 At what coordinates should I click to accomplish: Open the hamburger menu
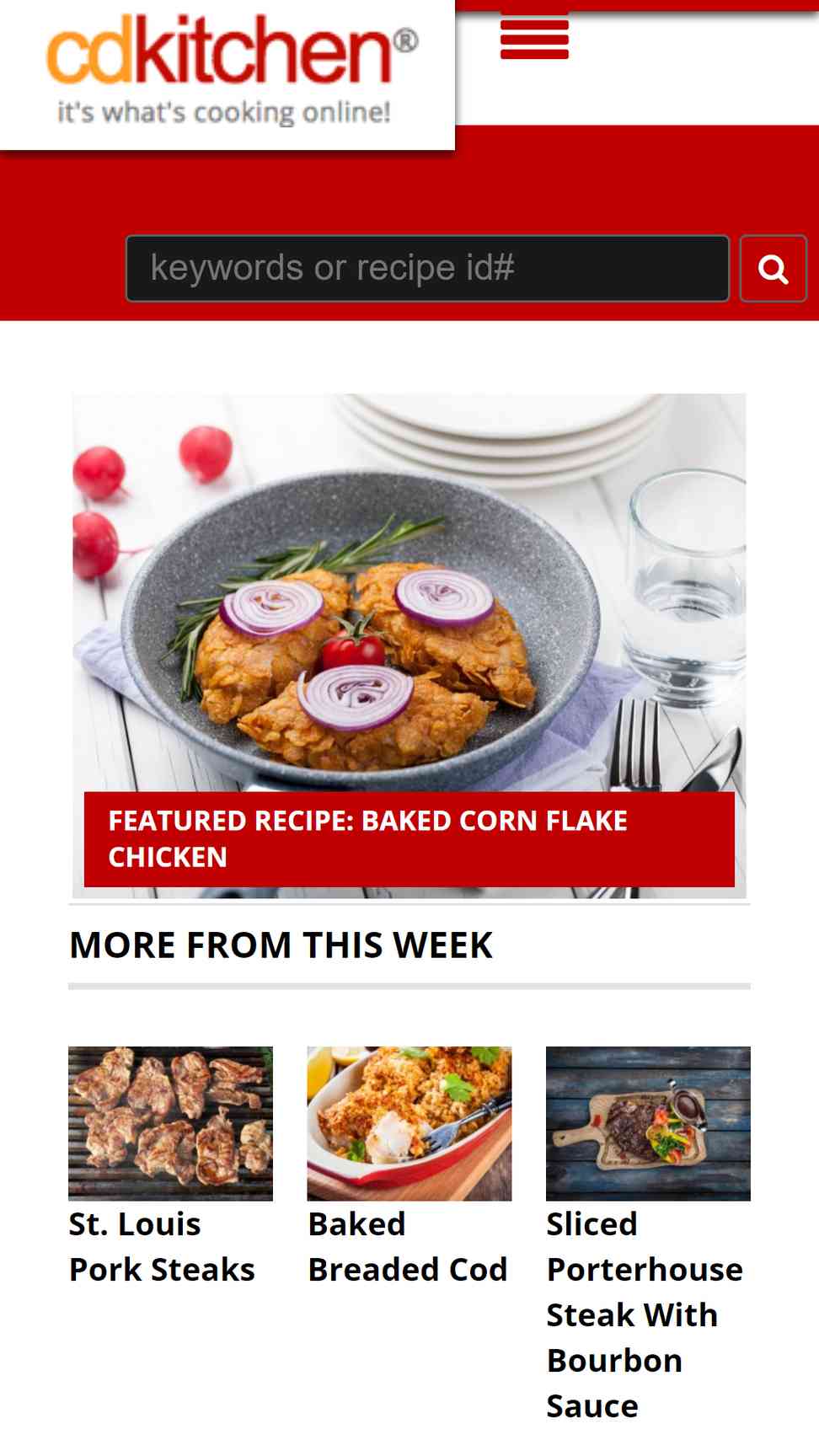pos(534,38)
